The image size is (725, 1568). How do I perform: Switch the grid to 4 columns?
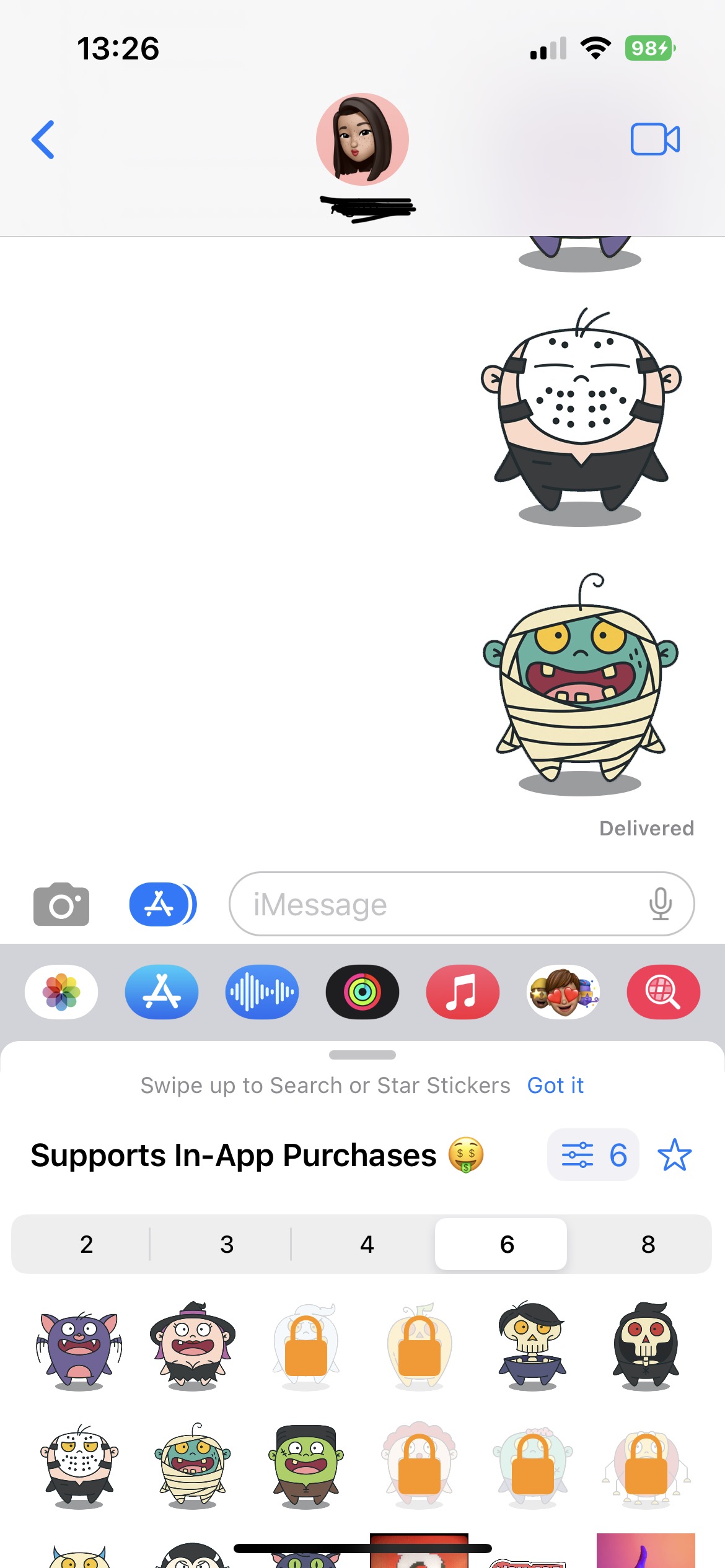coord(367,1244)
